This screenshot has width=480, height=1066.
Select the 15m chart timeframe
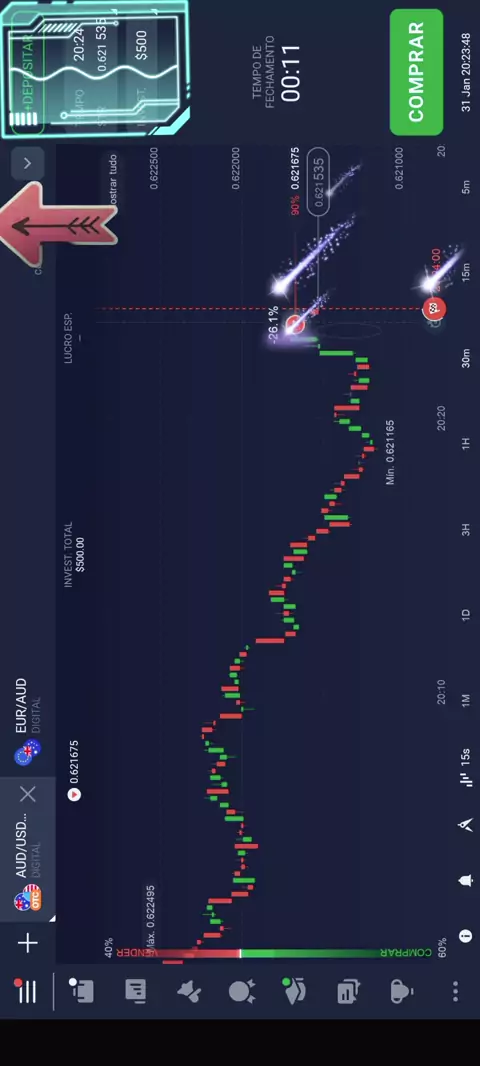point(466,272)
